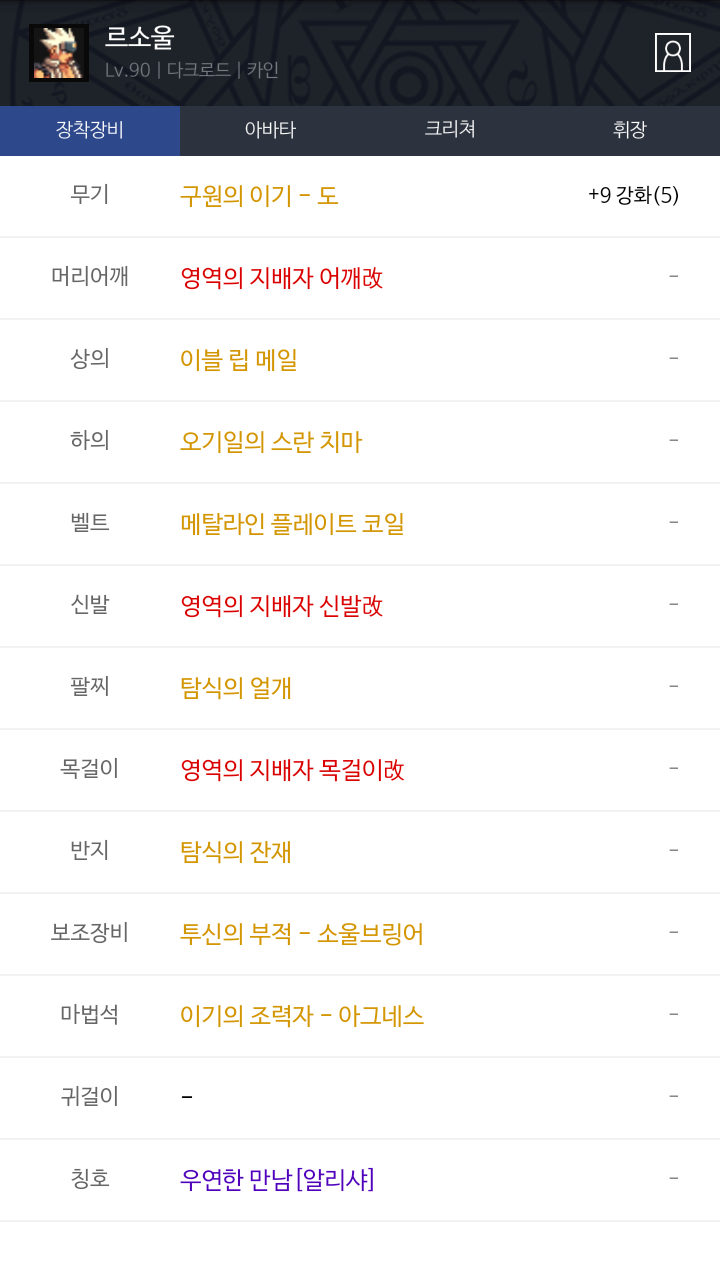This screenshot has height=1280, width=720.
Task: Open the character profile icon
Action: coord(672,53)
